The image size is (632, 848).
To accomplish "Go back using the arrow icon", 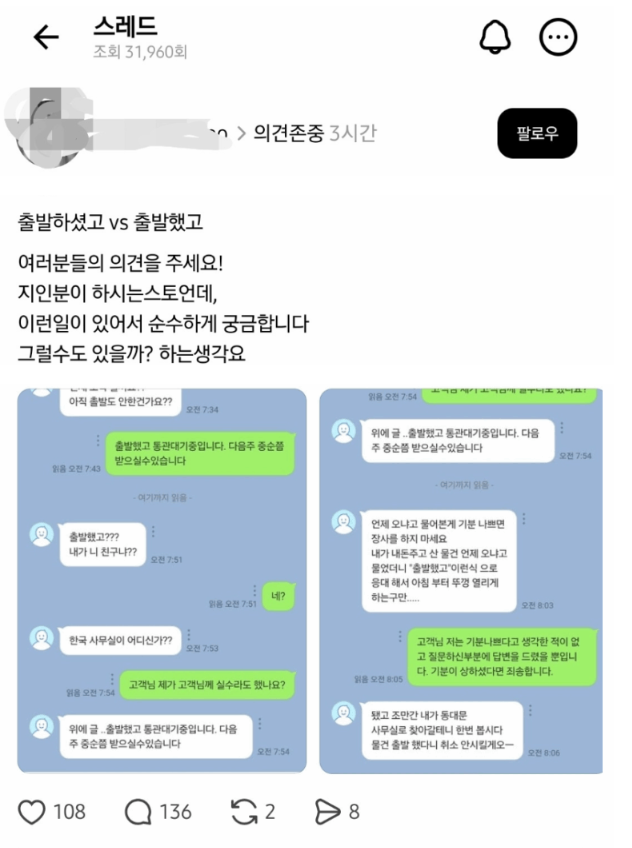I will (46, 38).
